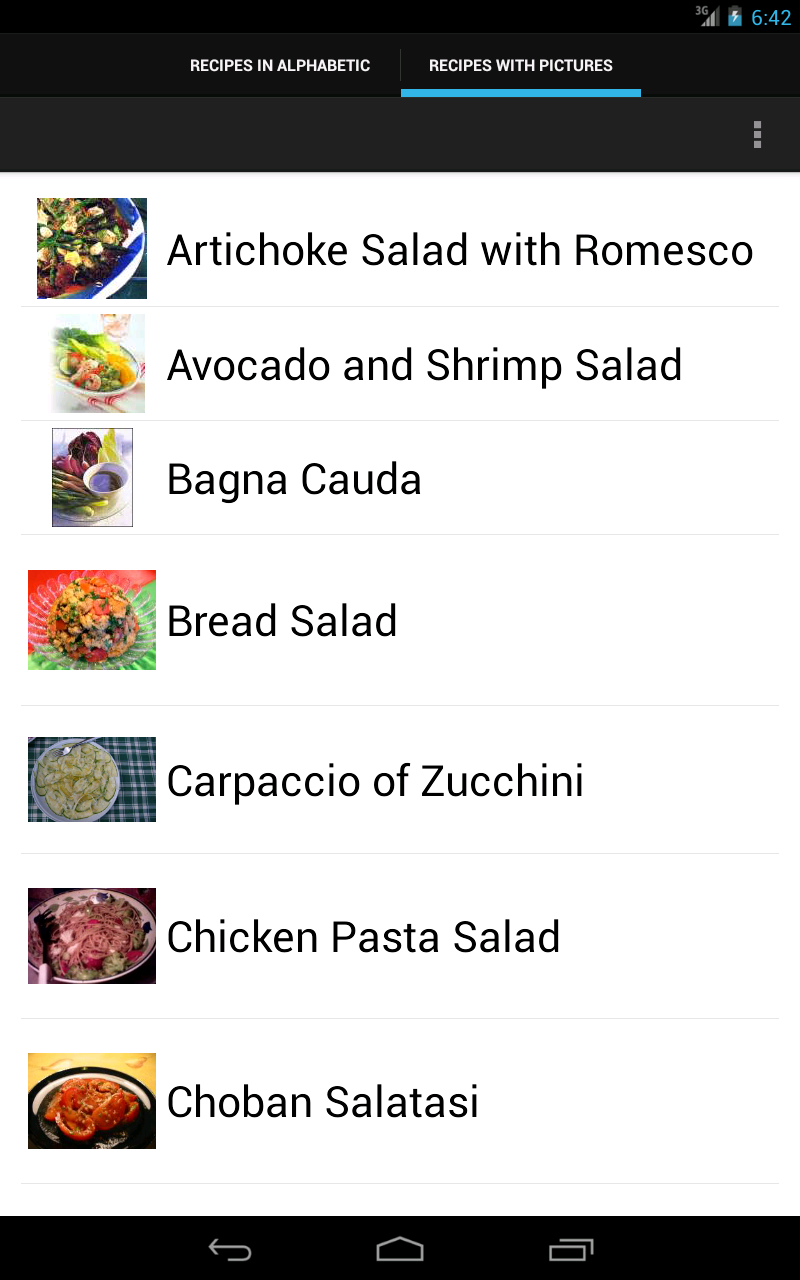
Task: Open Artichoke Salad with Romesco recipe
Action: 459,250
